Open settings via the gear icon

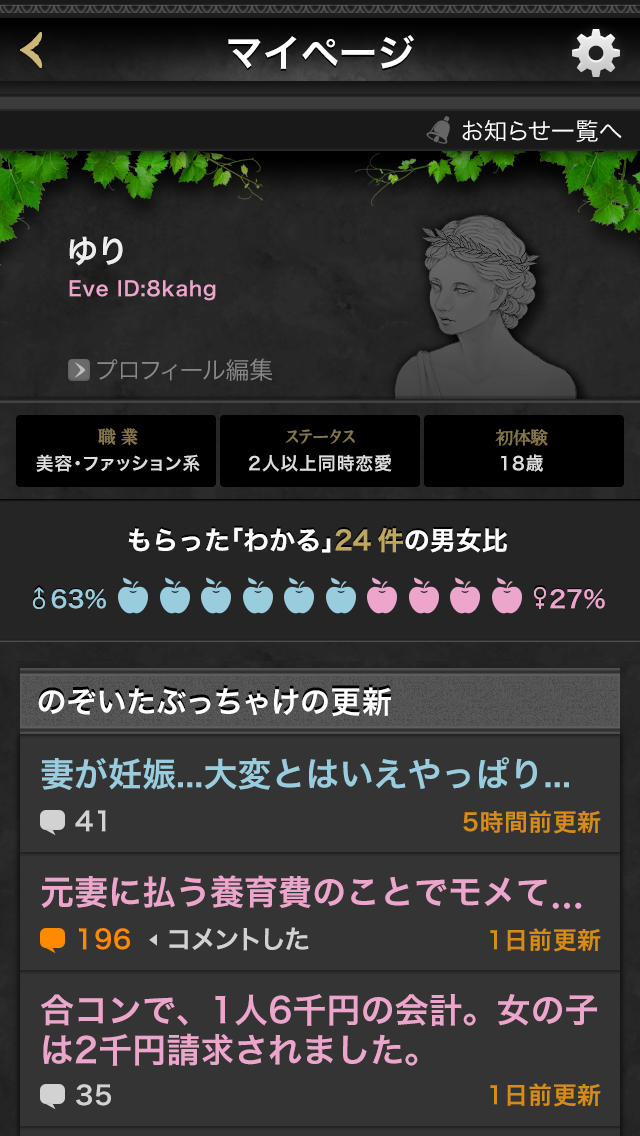[595, 52]
